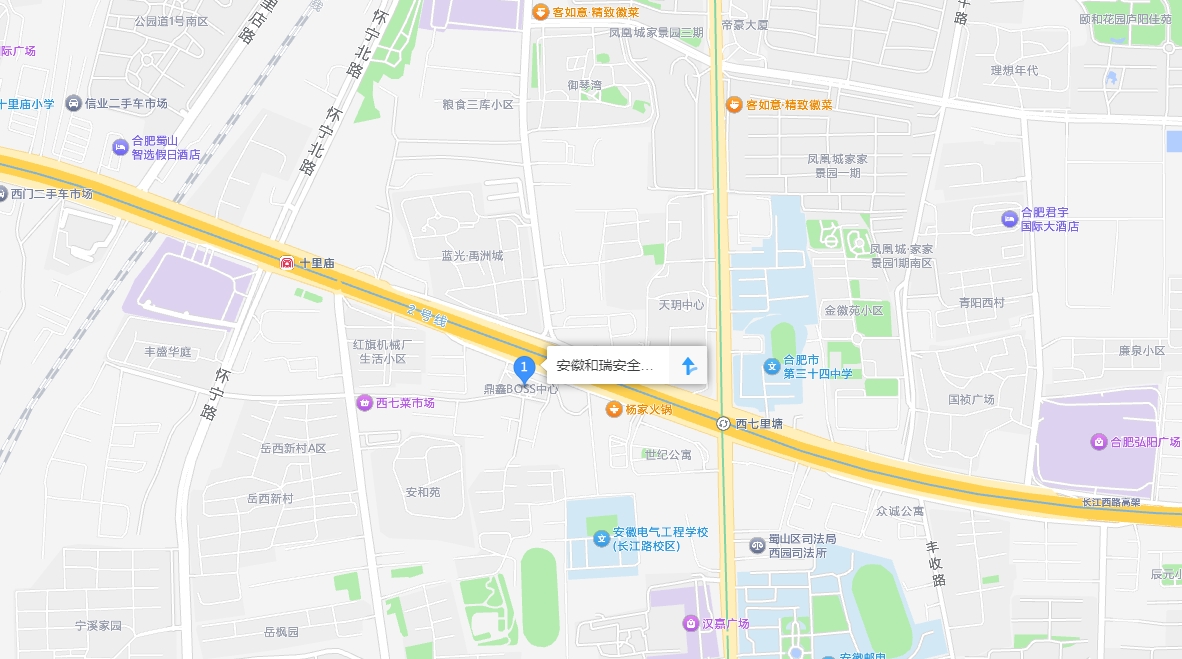This screenshot has width=1182, height=659.
Task: Open the 汉嘉广场 shopping marker
Action: (690, 623)
